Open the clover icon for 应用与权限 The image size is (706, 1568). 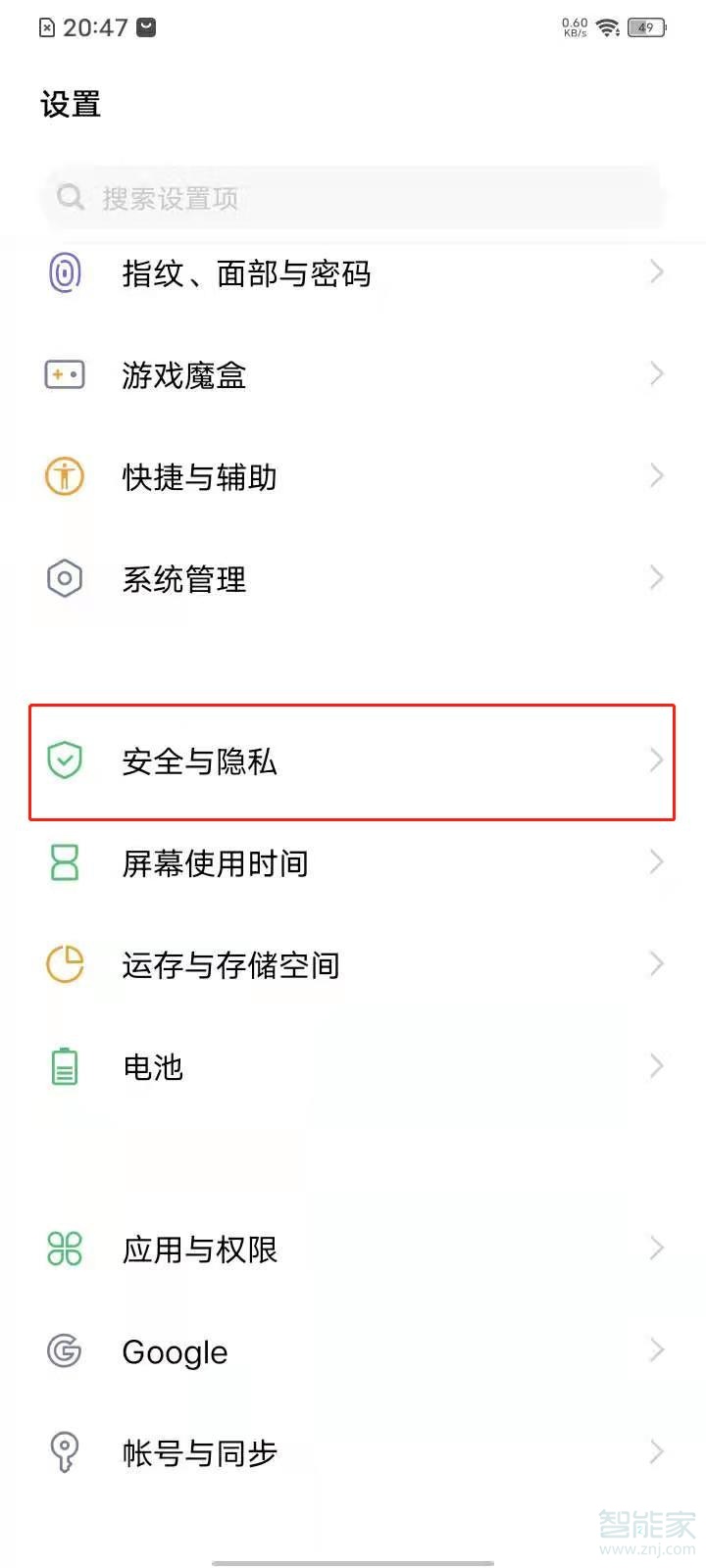64,1249
